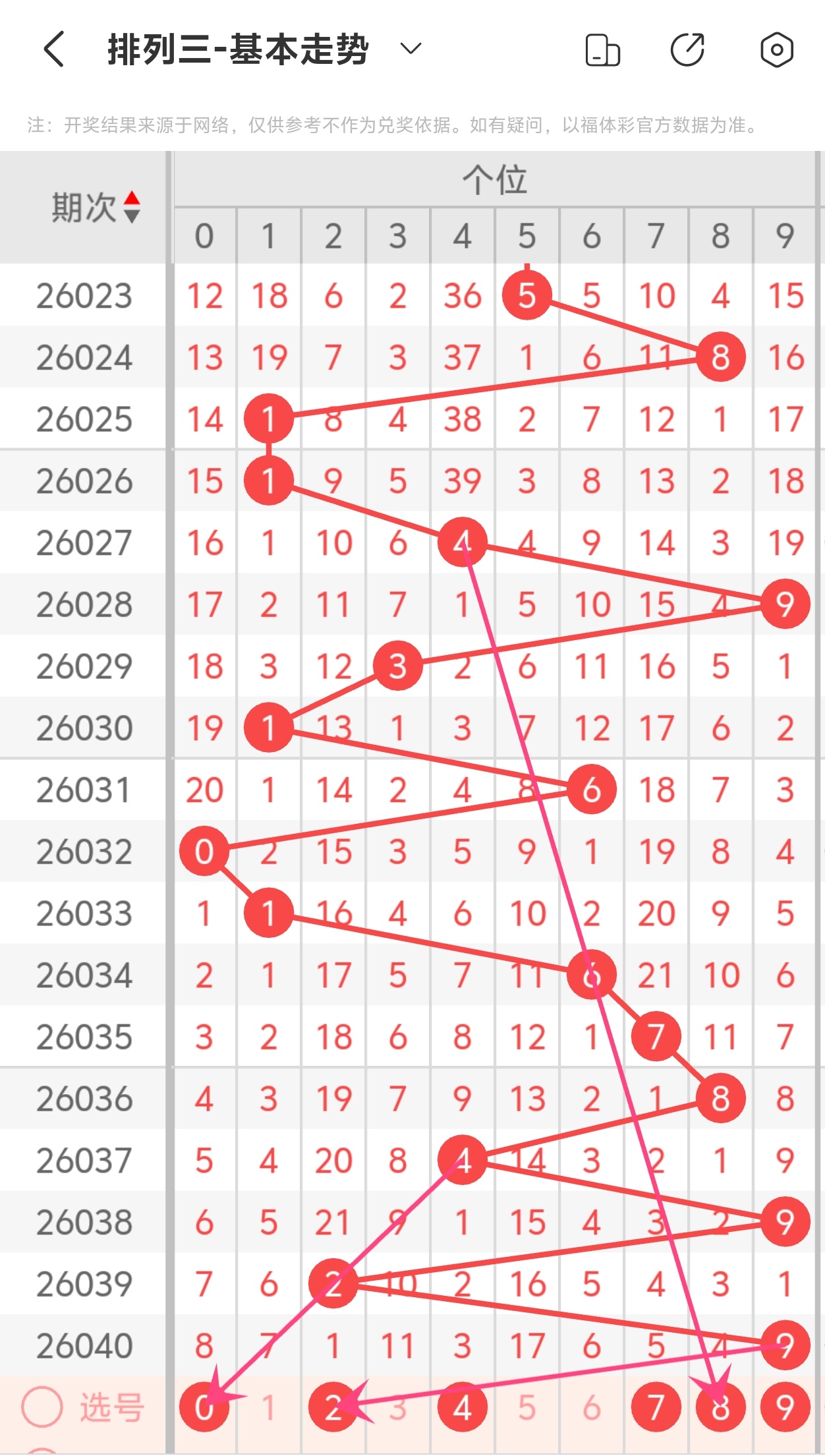Viewport: 825px width, 1456px height.
Task: Deselect number 7 in the 选号 row
Action: click(x=656, y=1408)
